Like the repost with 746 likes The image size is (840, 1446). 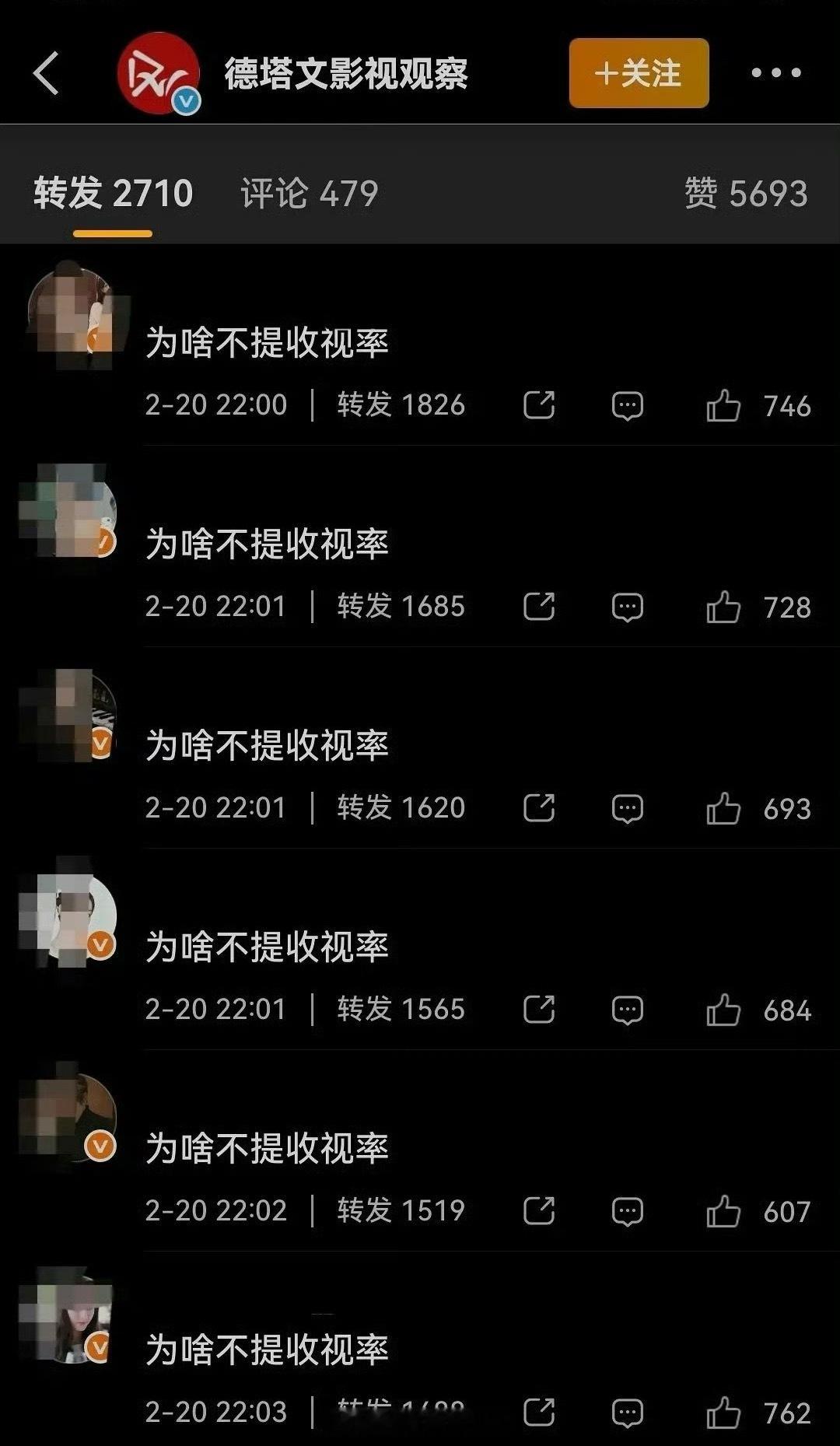pos(726,405)
